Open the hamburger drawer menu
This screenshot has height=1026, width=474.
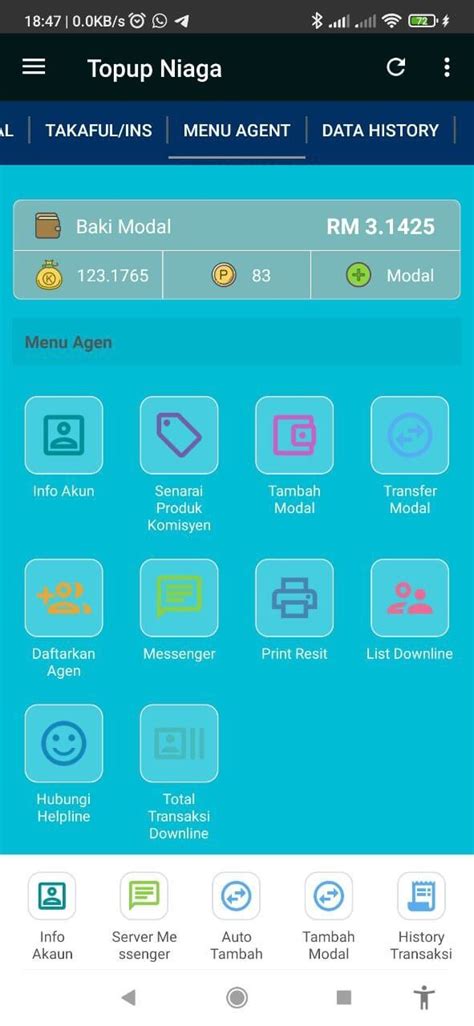coord(34,67)
